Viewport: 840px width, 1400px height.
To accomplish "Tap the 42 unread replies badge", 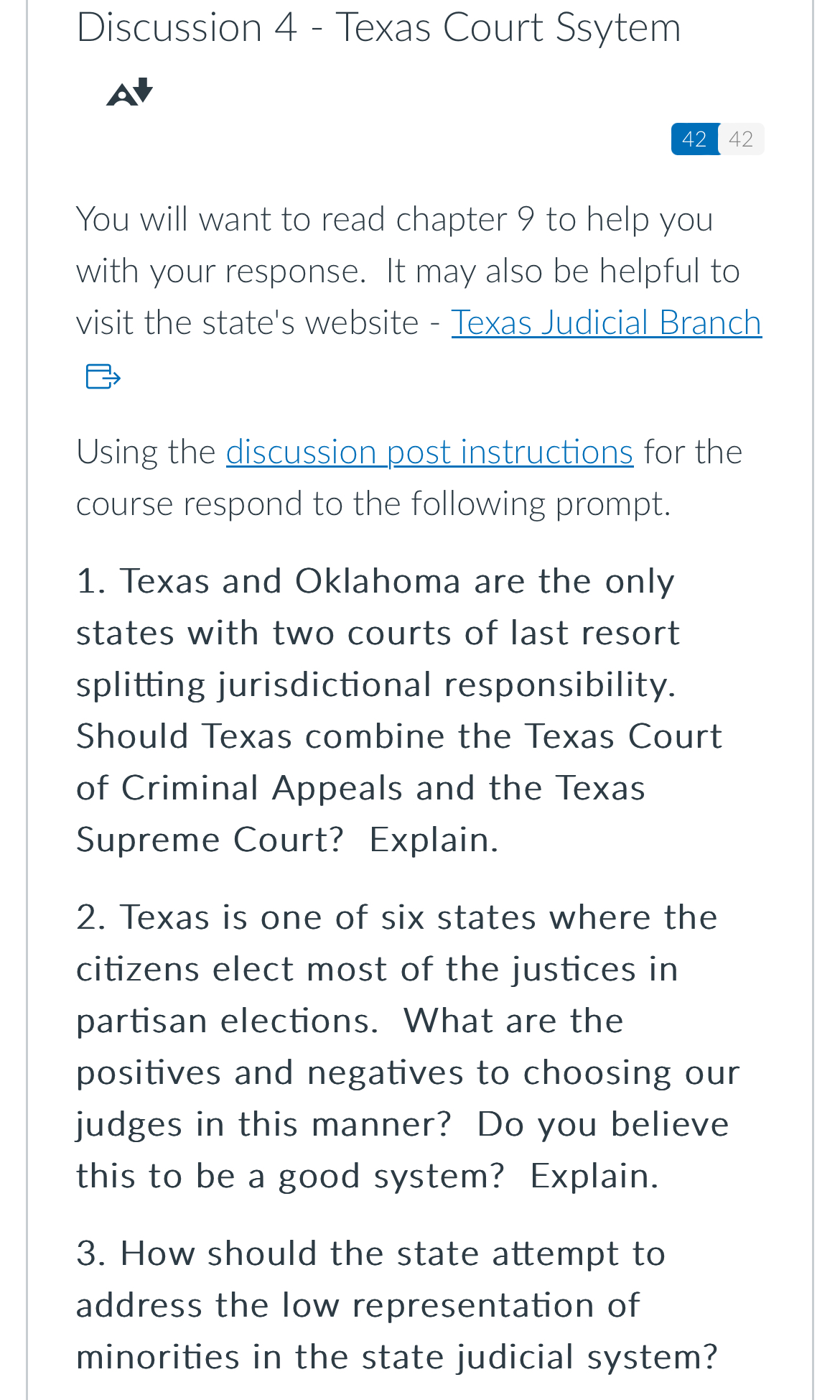I will coord(694,139).
